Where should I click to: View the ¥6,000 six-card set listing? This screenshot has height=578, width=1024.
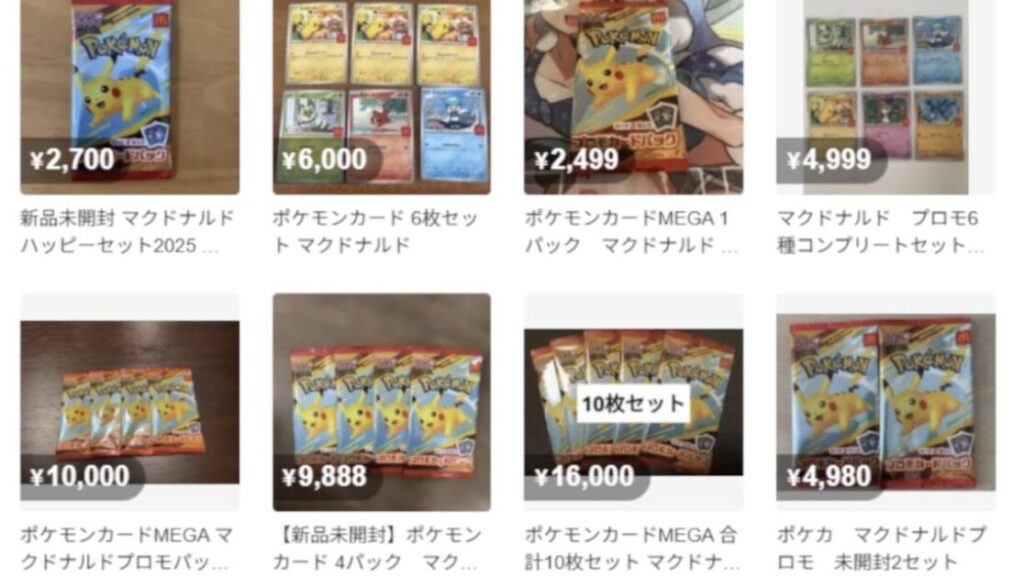(x=381, y=96)
